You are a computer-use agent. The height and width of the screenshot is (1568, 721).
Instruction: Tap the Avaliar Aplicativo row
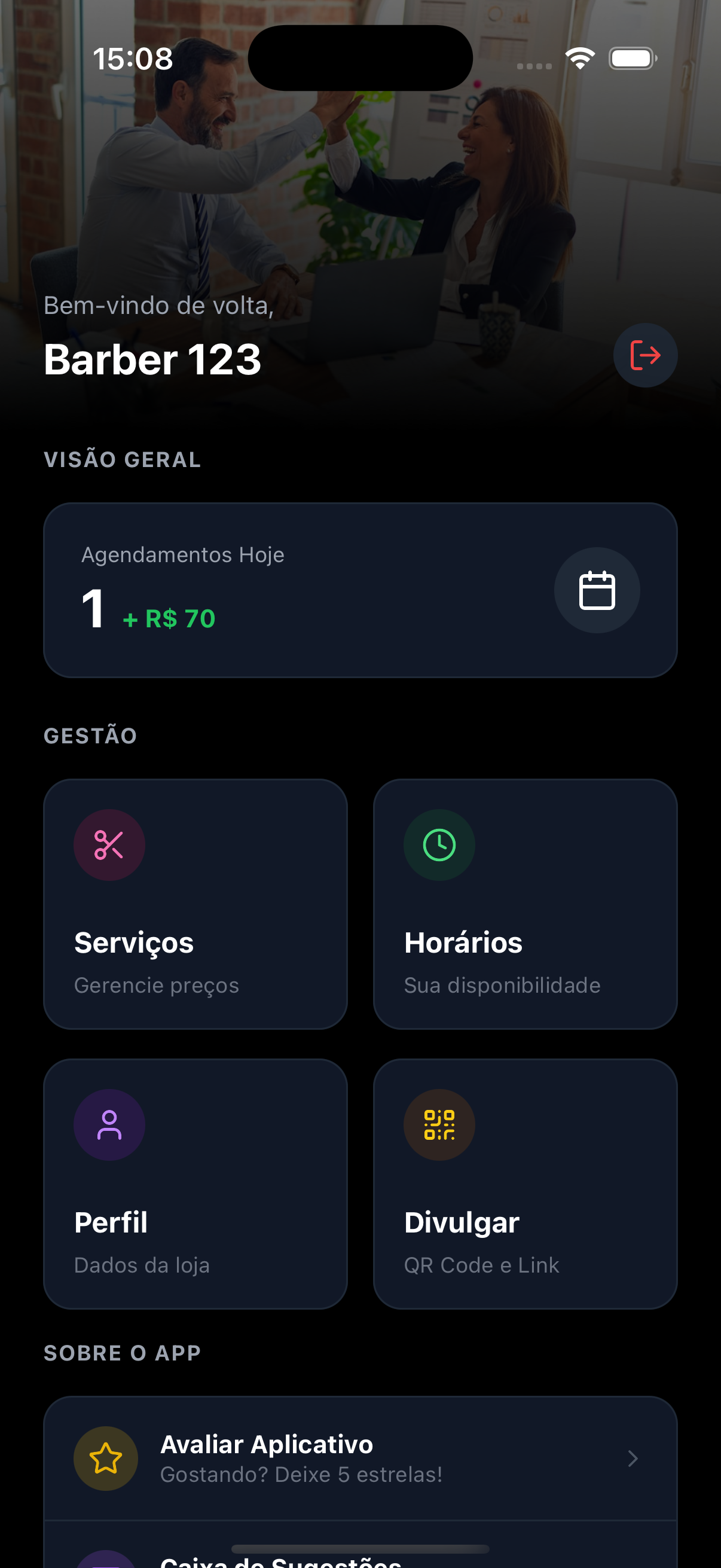360,1459
